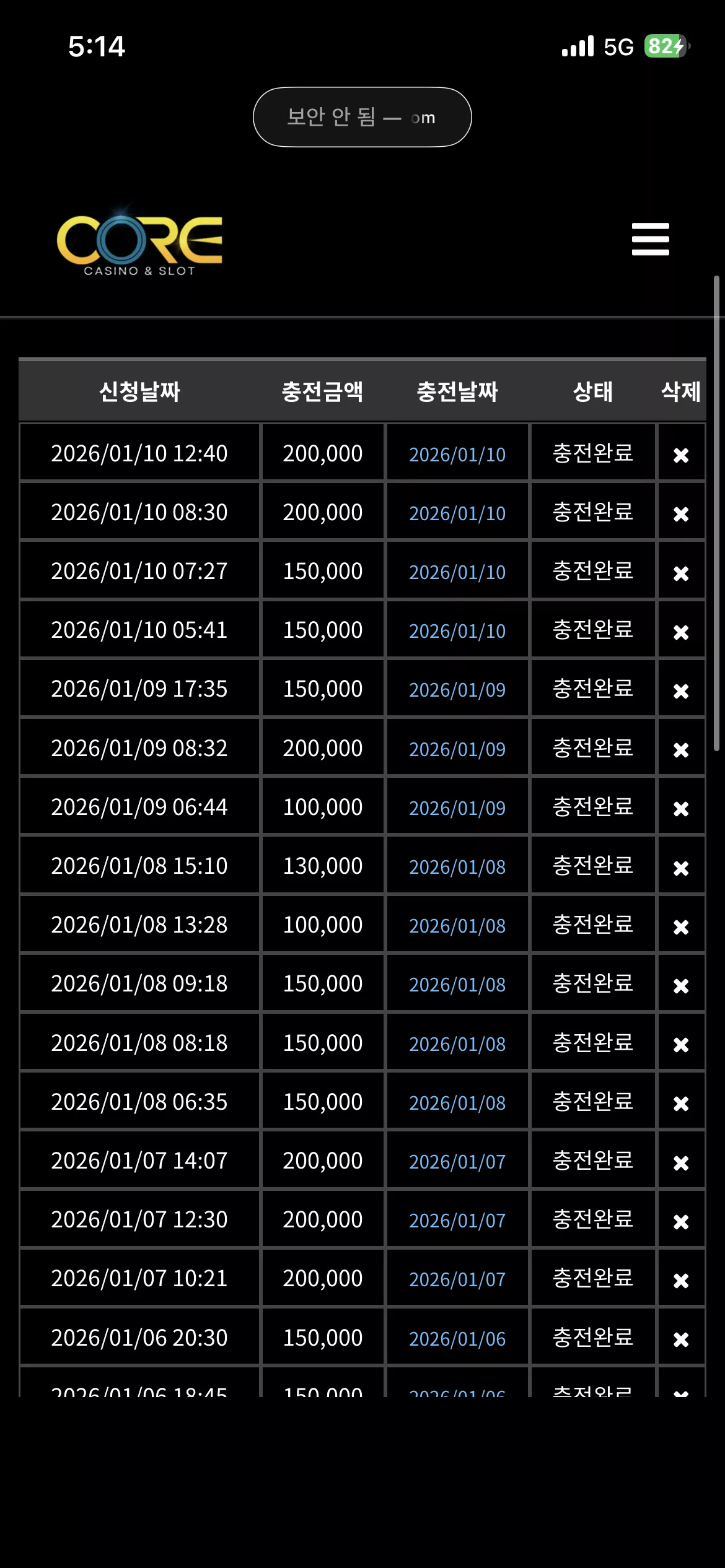Delete the 2026/01/10 05:41 charge record
This screenshot has height=1568, width=725.
pos(681,632)
